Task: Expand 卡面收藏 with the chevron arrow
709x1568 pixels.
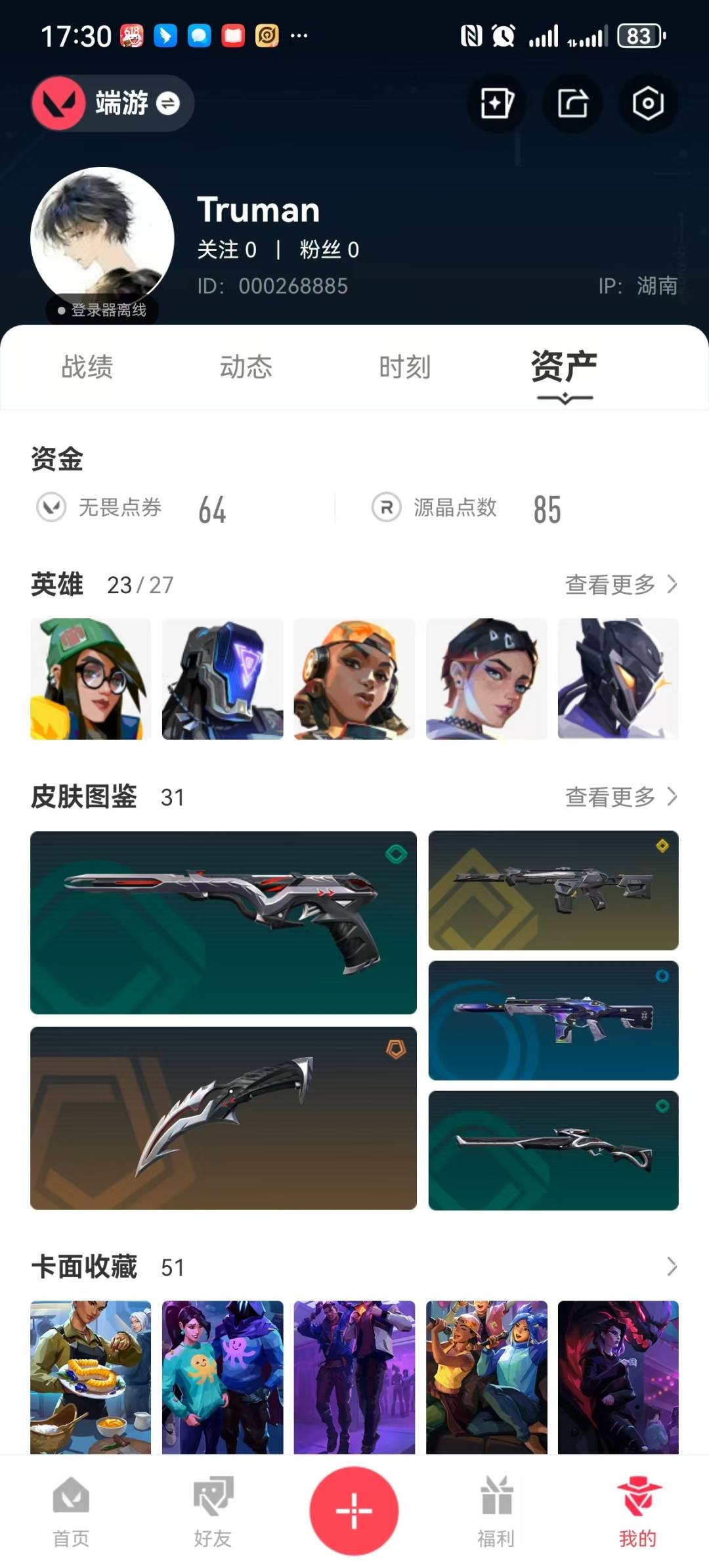Action: (672, 1266)
